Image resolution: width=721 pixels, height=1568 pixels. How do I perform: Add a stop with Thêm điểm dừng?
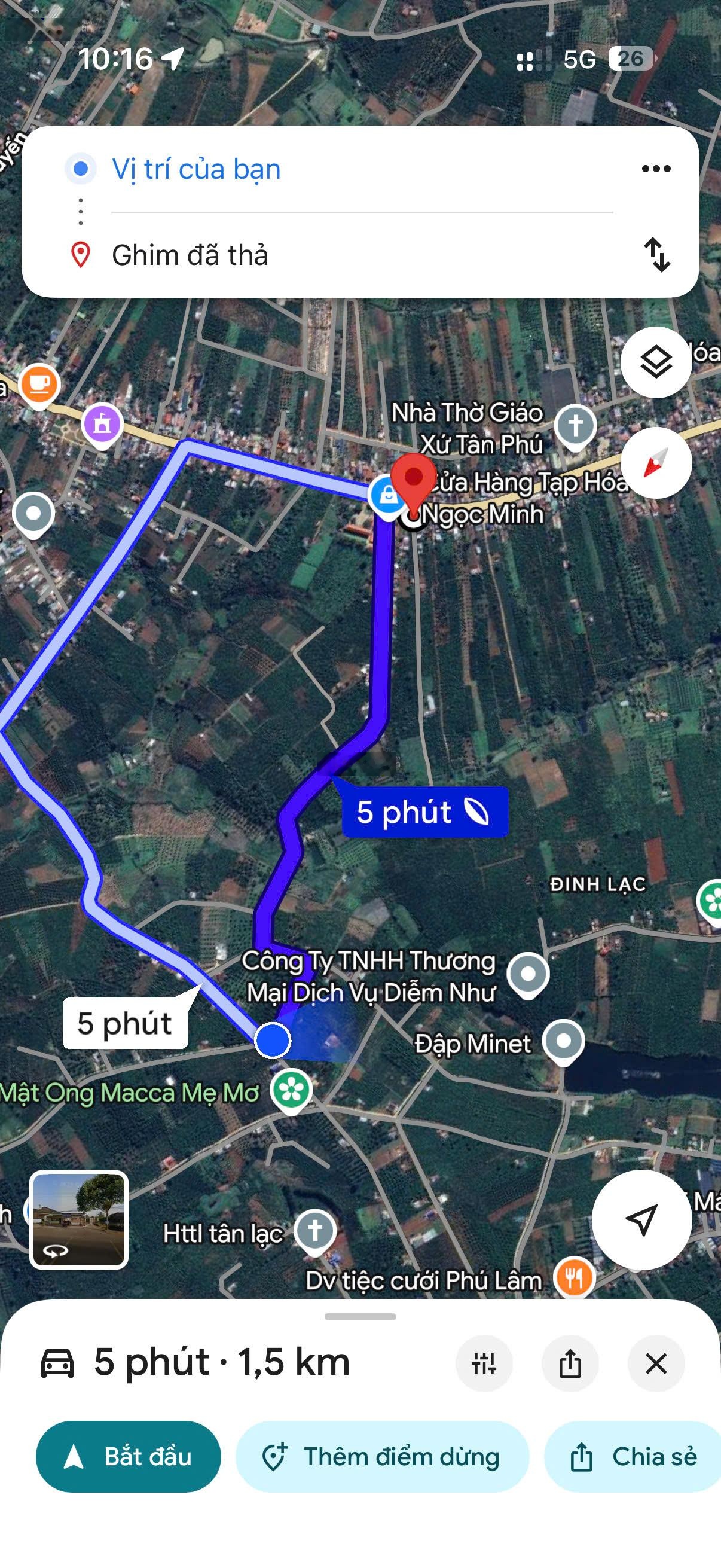[x=382, y=1456]
